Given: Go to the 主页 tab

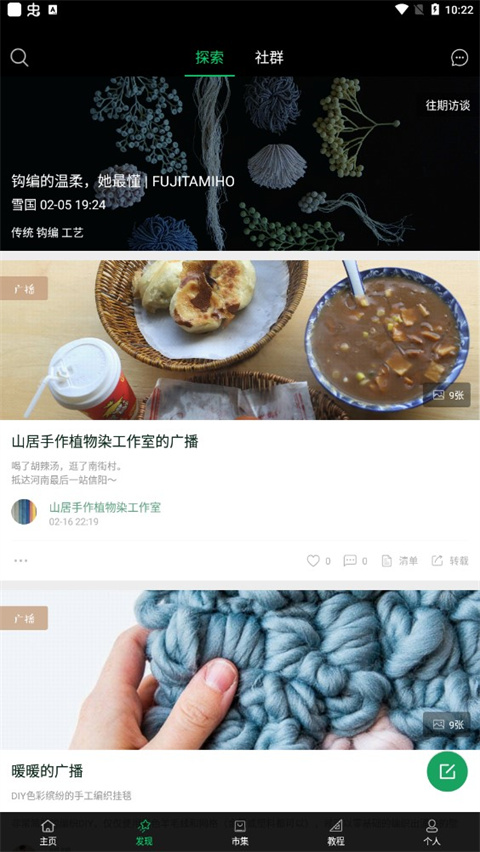Looking at the screenshot, I should coord(48,832).
